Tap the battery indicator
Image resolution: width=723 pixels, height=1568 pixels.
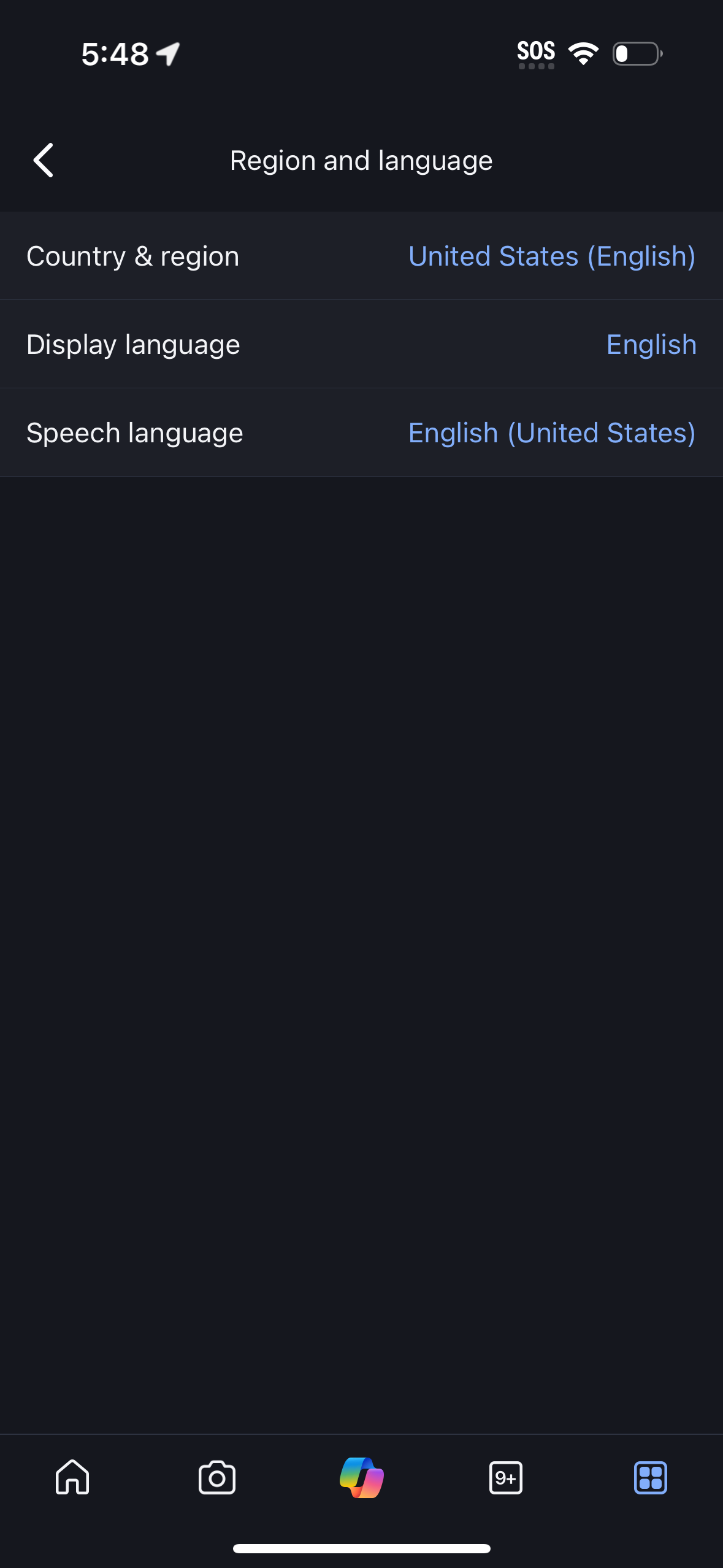point(637,54)
